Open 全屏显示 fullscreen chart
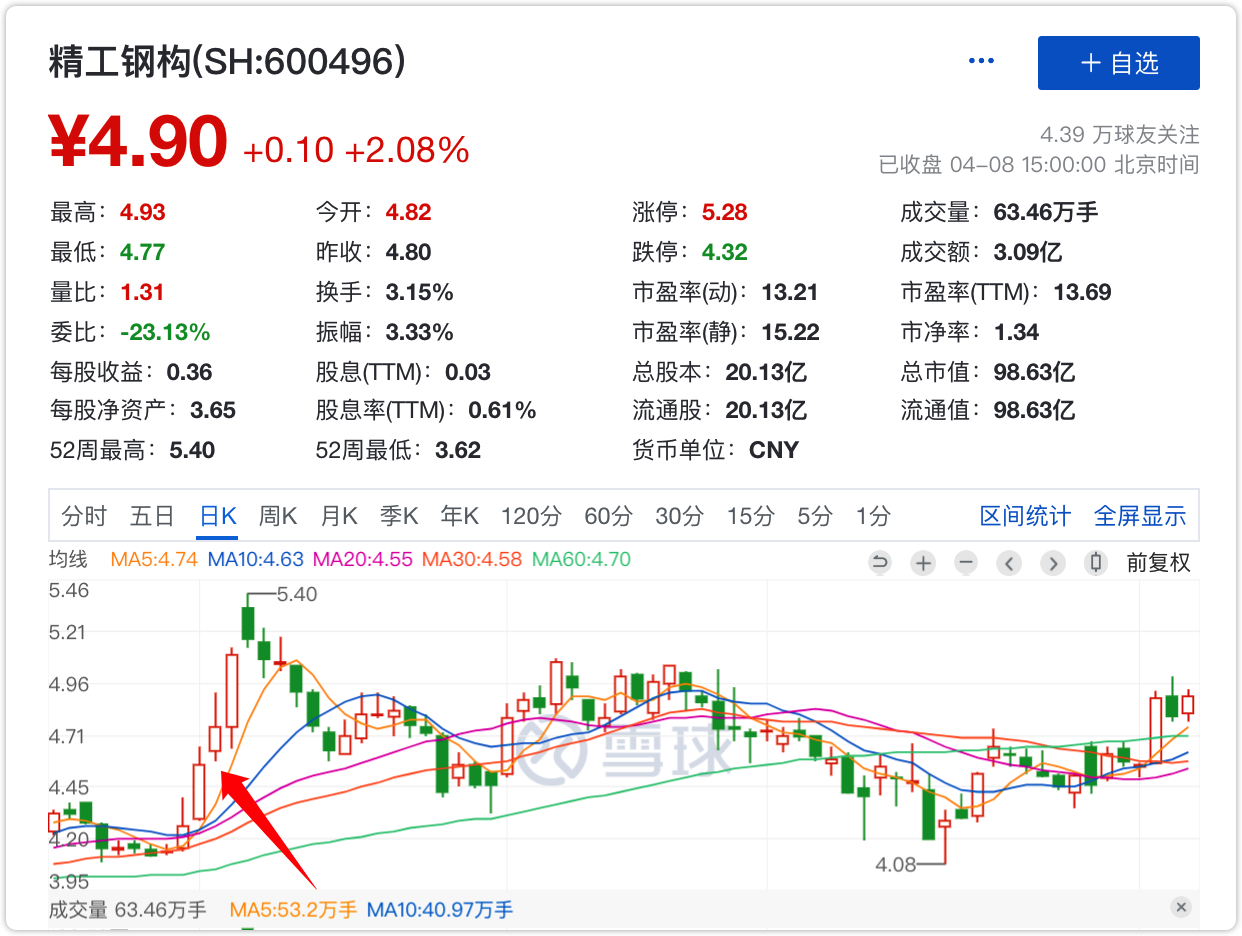Screen dimensions: 1242x936 click(x=1140, y=516)
